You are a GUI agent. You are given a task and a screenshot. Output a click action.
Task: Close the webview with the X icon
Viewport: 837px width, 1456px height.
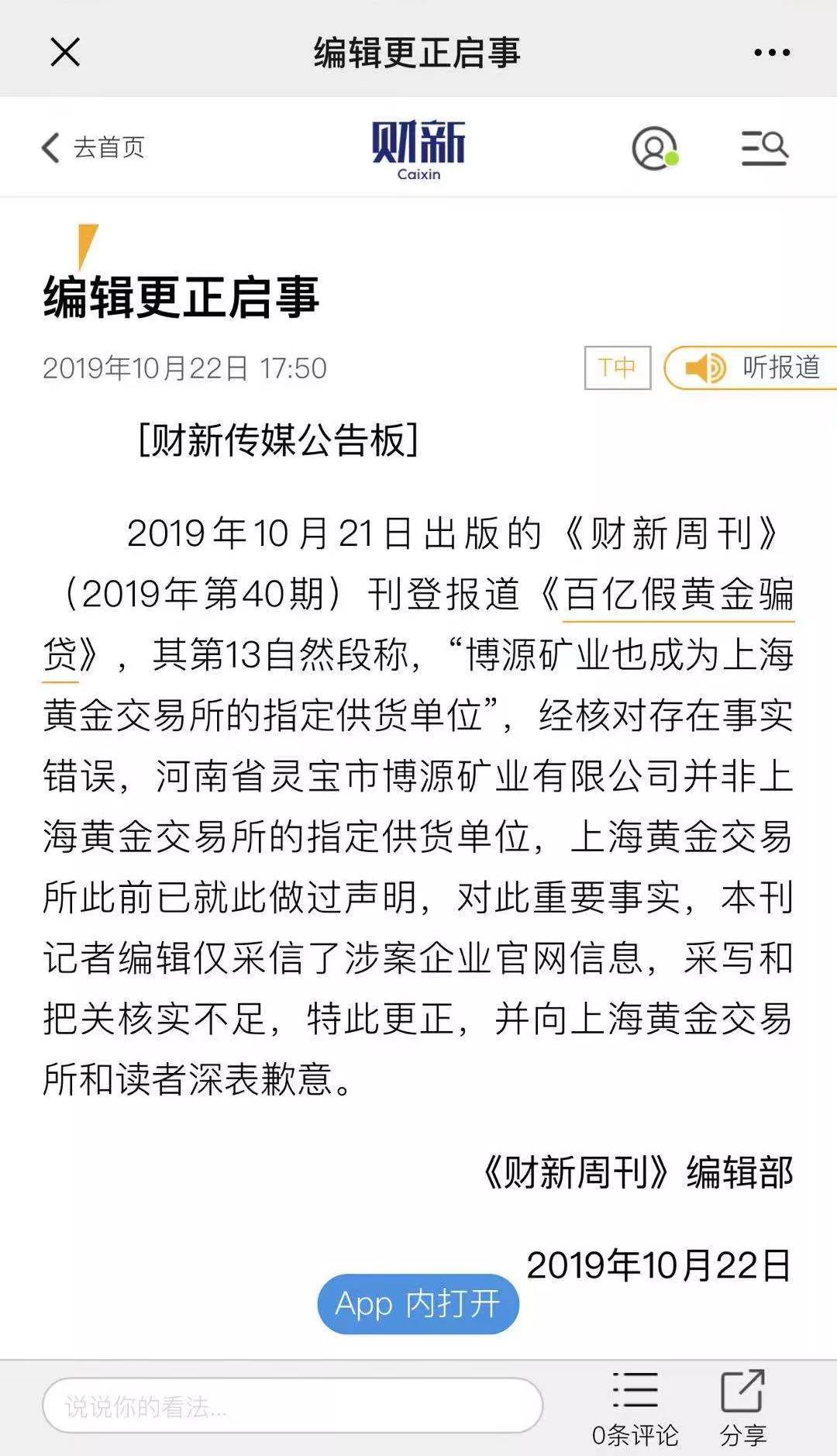click(x=65, y=53)
